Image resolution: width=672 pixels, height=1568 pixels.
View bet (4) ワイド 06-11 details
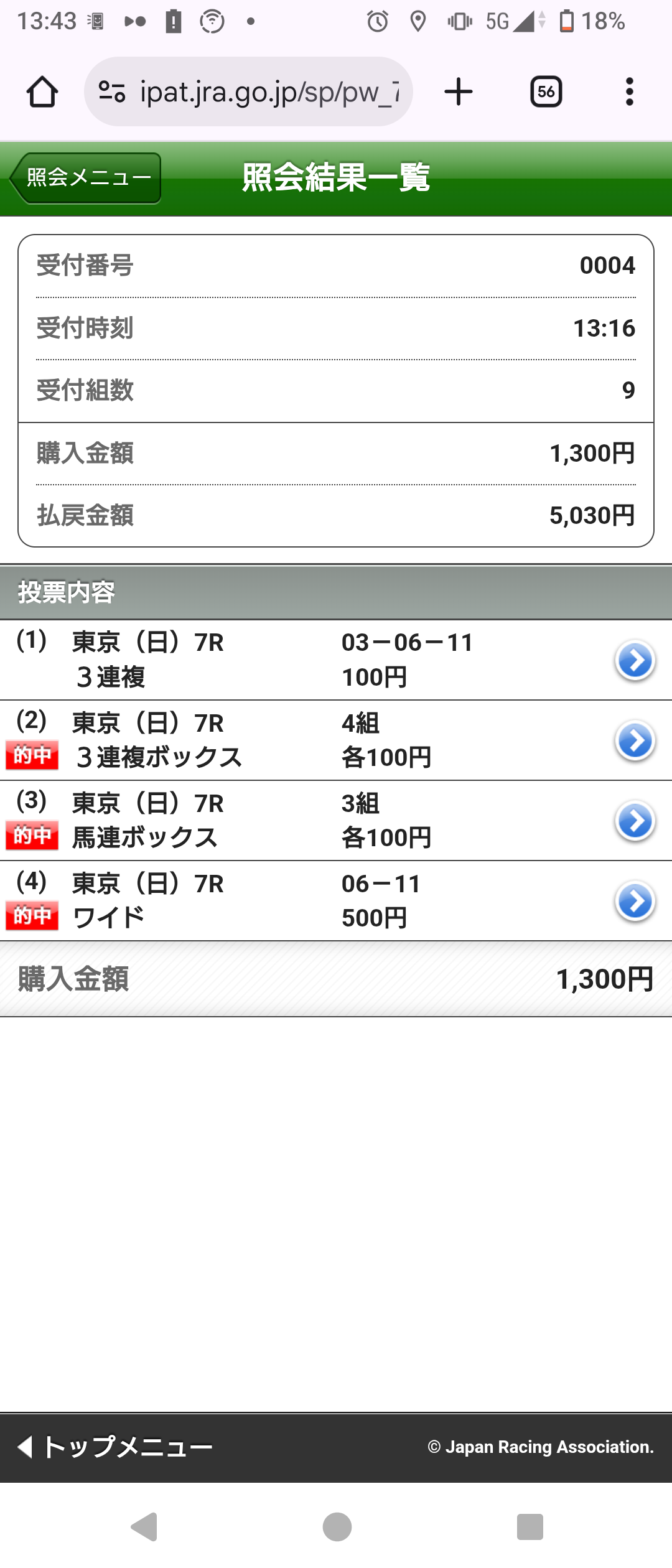635,901
